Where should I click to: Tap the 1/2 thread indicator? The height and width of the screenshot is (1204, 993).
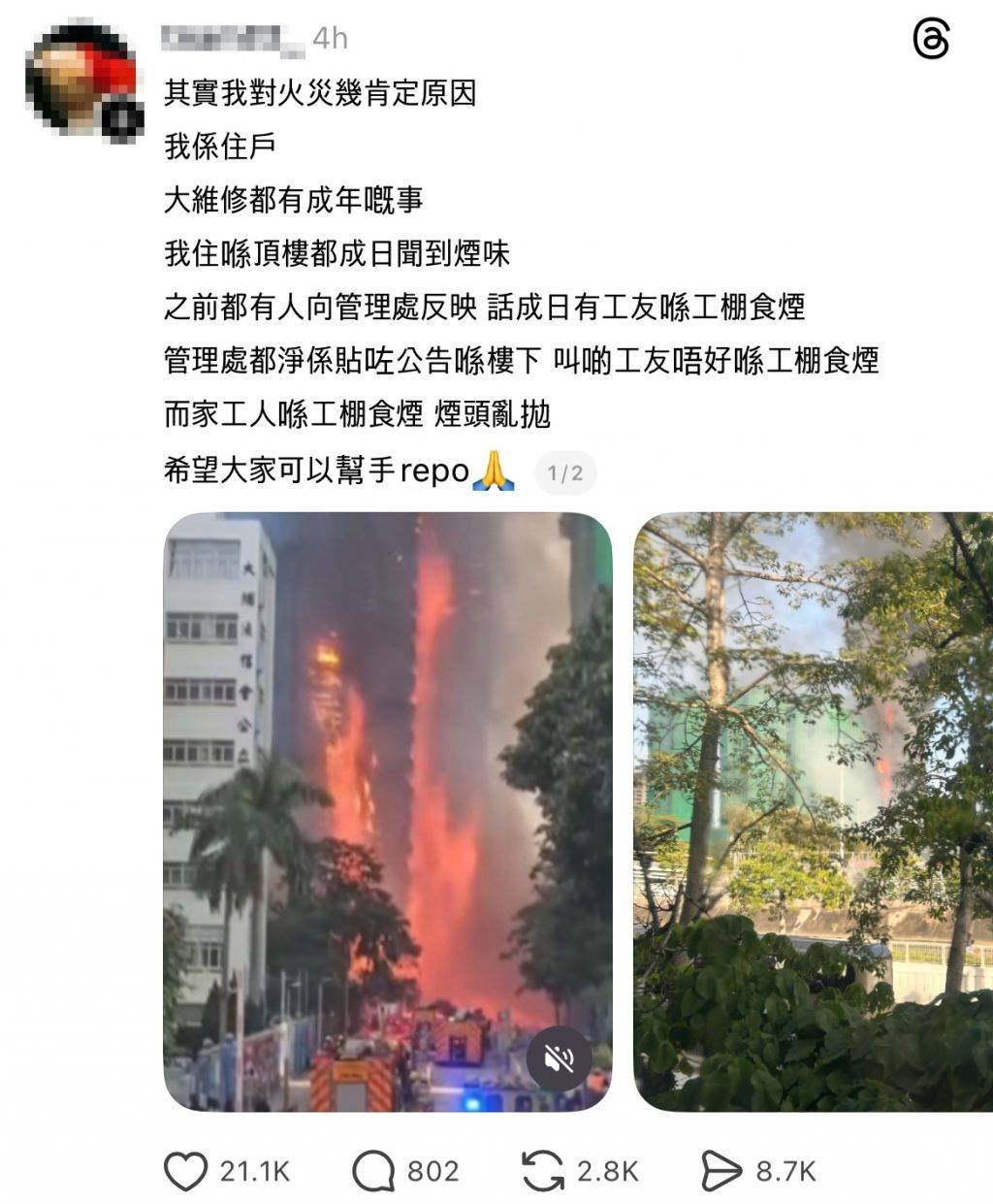click(564, 473)
